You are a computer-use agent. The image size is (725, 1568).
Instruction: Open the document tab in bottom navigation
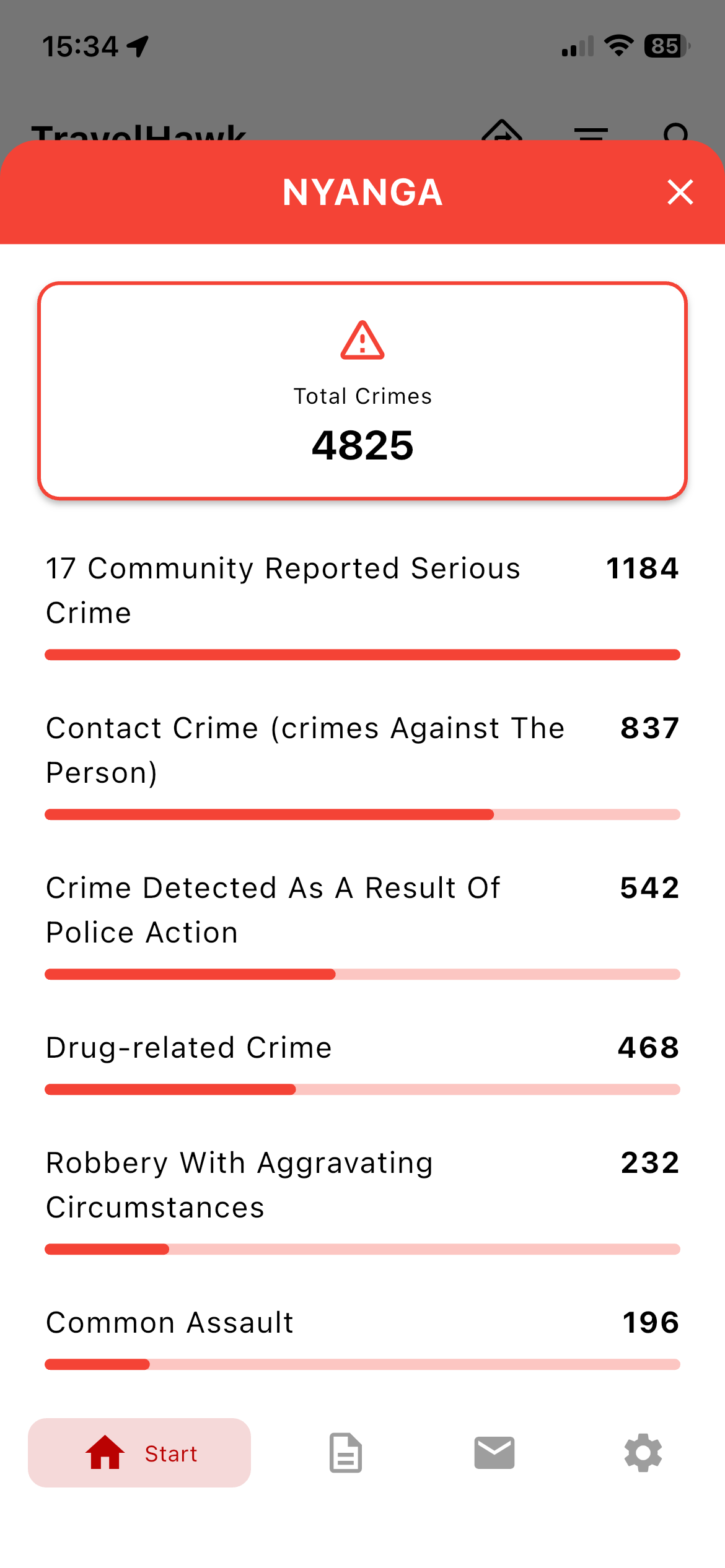pos(346,1452)
